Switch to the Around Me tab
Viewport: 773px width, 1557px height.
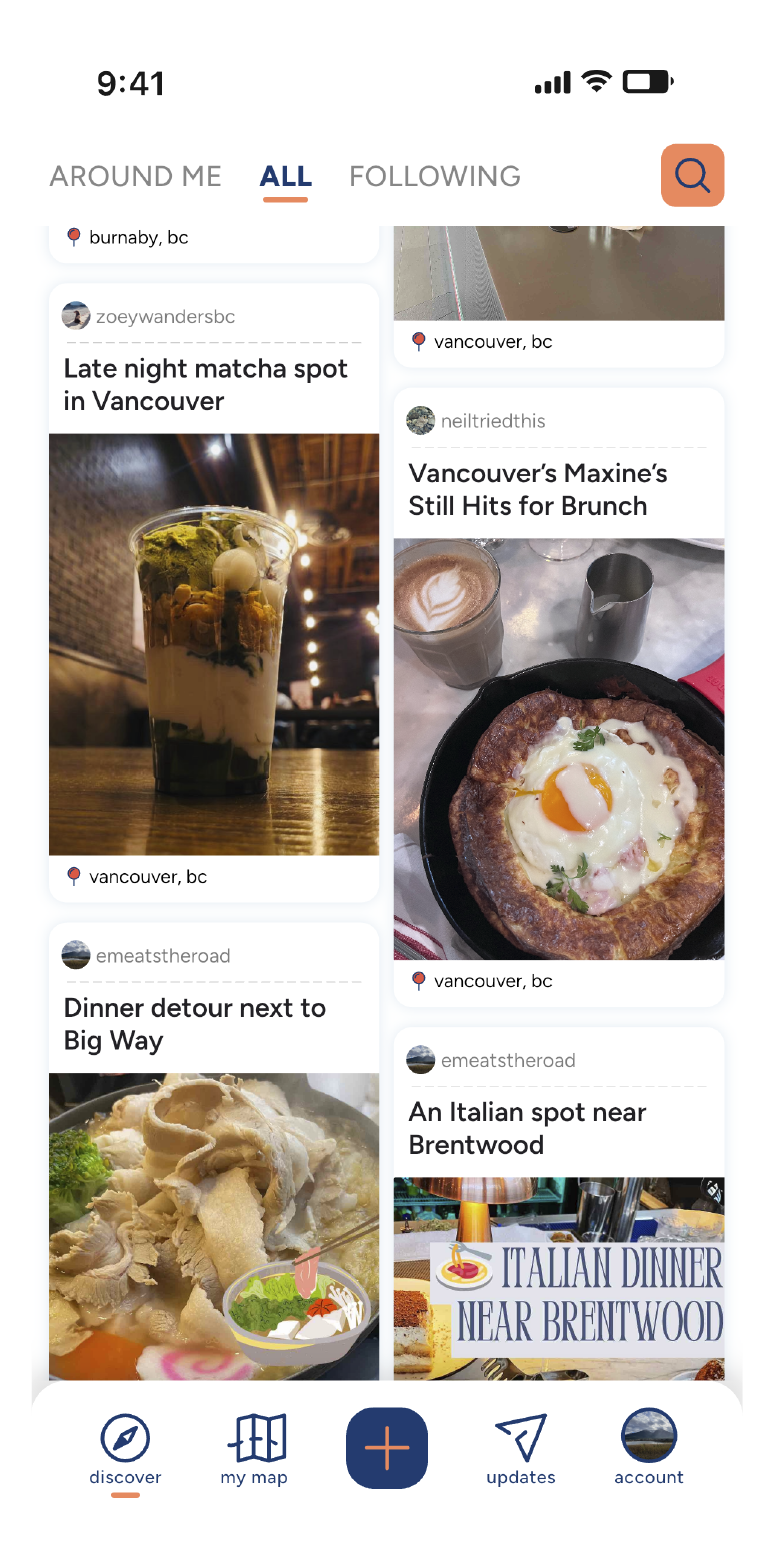pos(135,177)
